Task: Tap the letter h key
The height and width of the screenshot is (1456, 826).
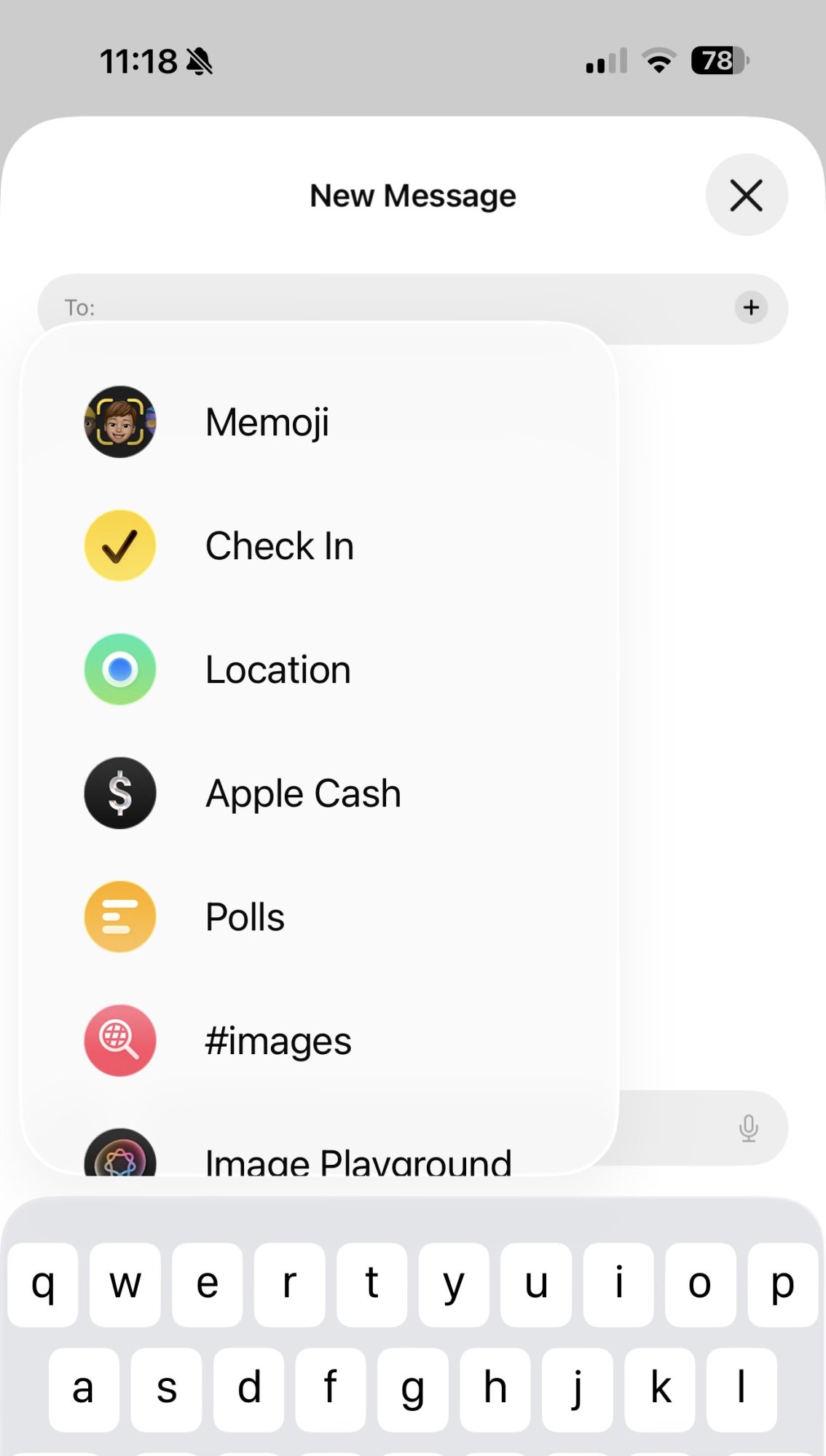Action: [495, 1389]
